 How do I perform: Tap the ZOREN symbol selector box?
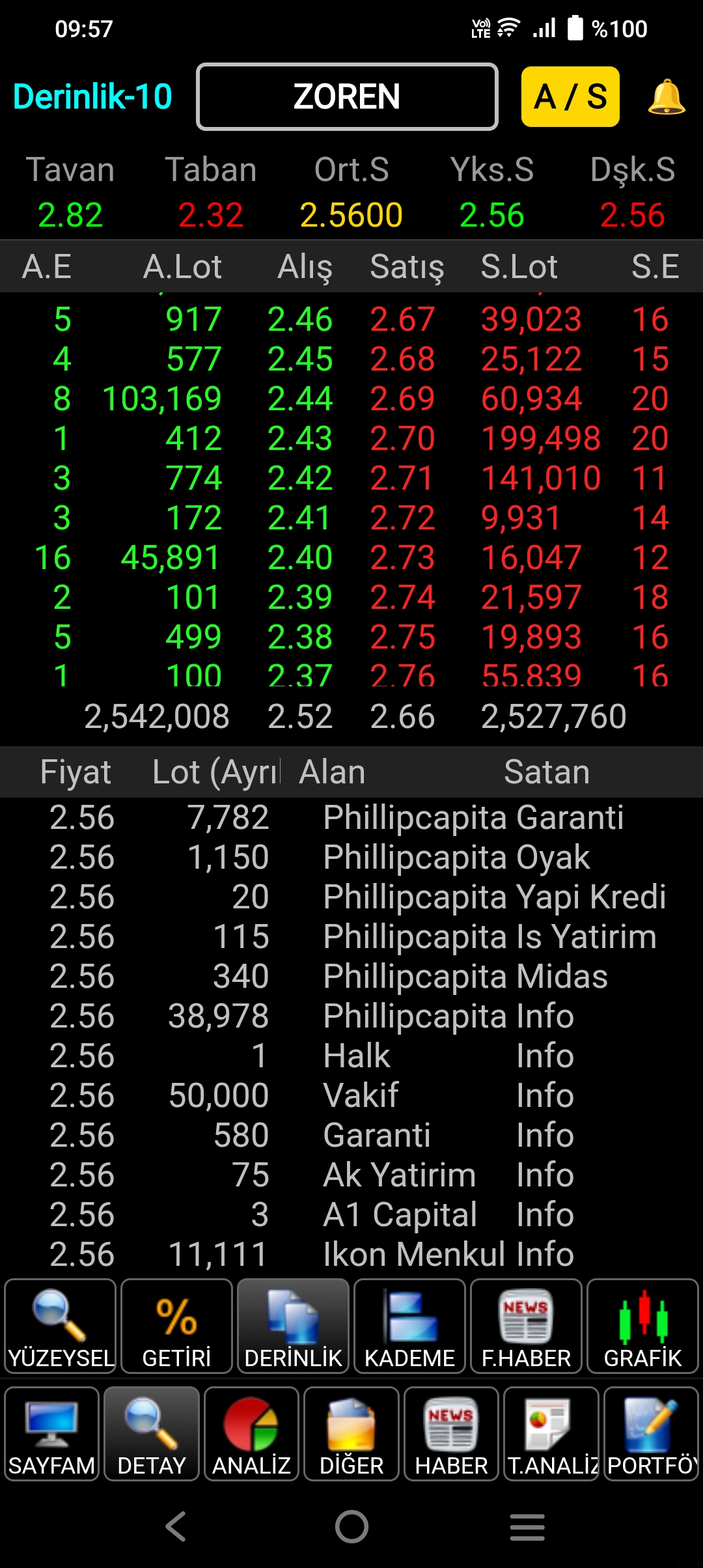(x=347, y=96)
